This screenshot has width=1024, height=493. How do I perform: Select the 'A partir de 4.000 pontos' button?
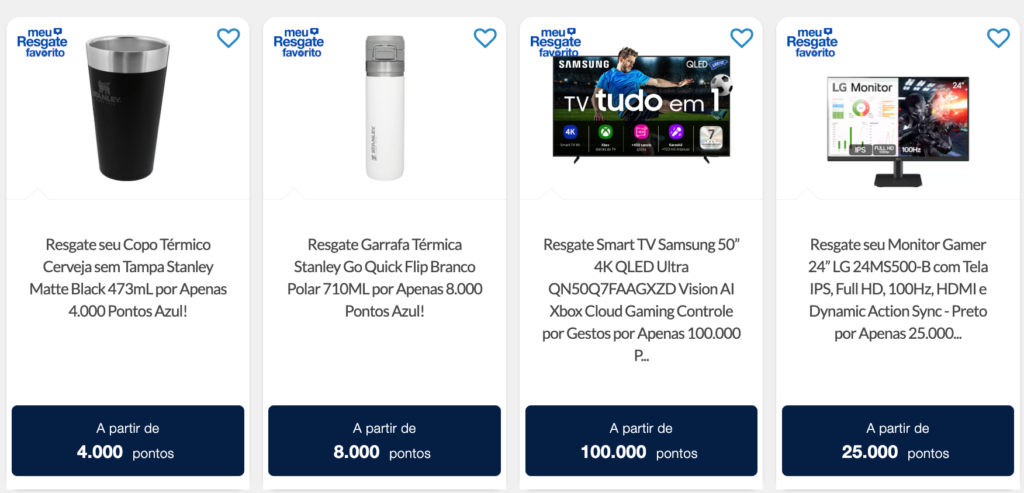(x=128, y=440)
